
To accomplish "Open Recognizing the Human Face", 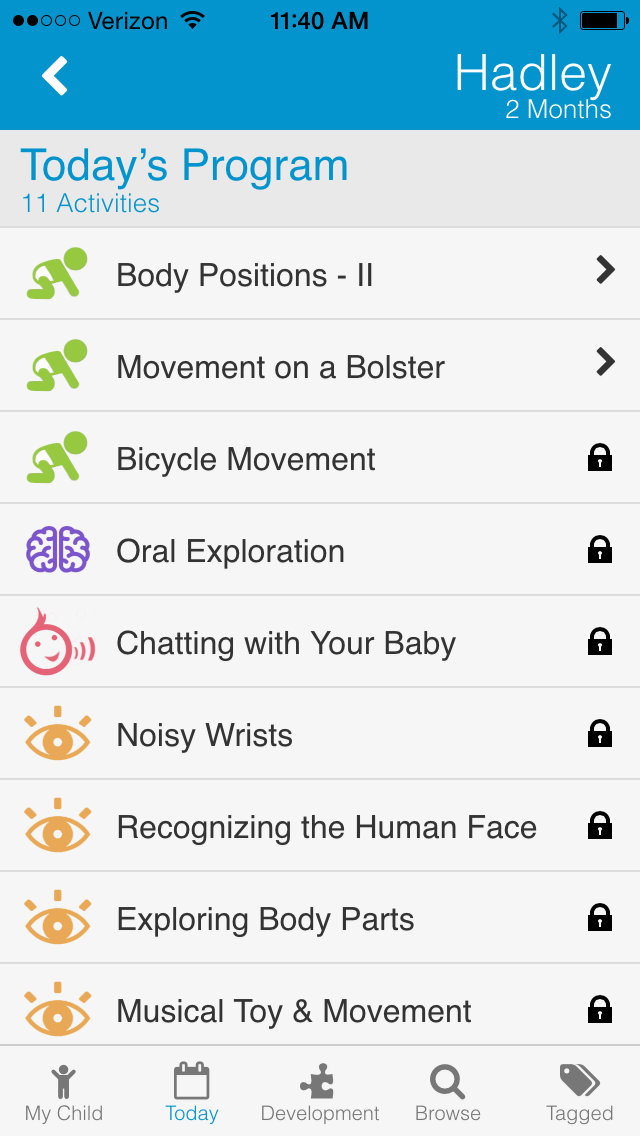I will (x=320, y=826).
